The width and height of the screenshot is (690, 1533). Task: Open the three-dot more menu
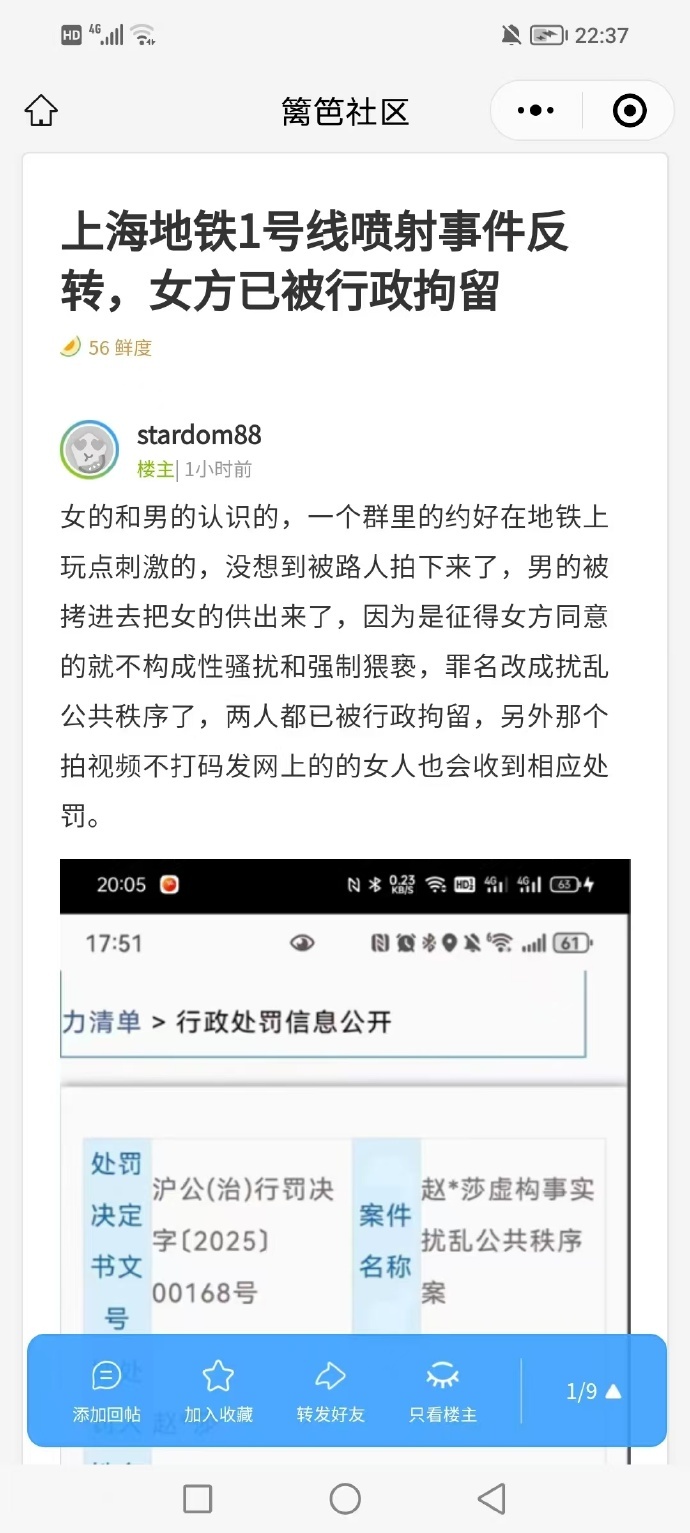coord(536,111)
